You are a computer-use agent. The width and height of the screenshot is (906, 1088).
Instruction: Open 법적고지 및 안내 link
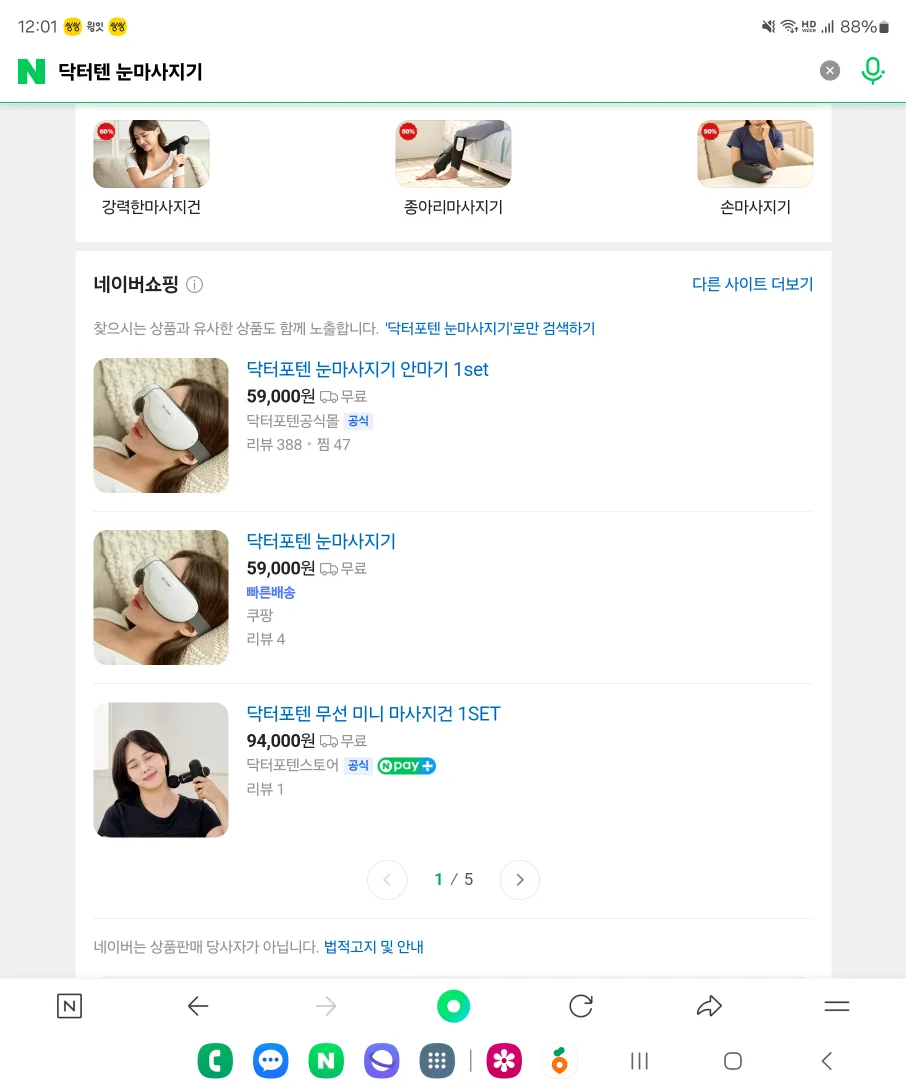pos(373,947)
